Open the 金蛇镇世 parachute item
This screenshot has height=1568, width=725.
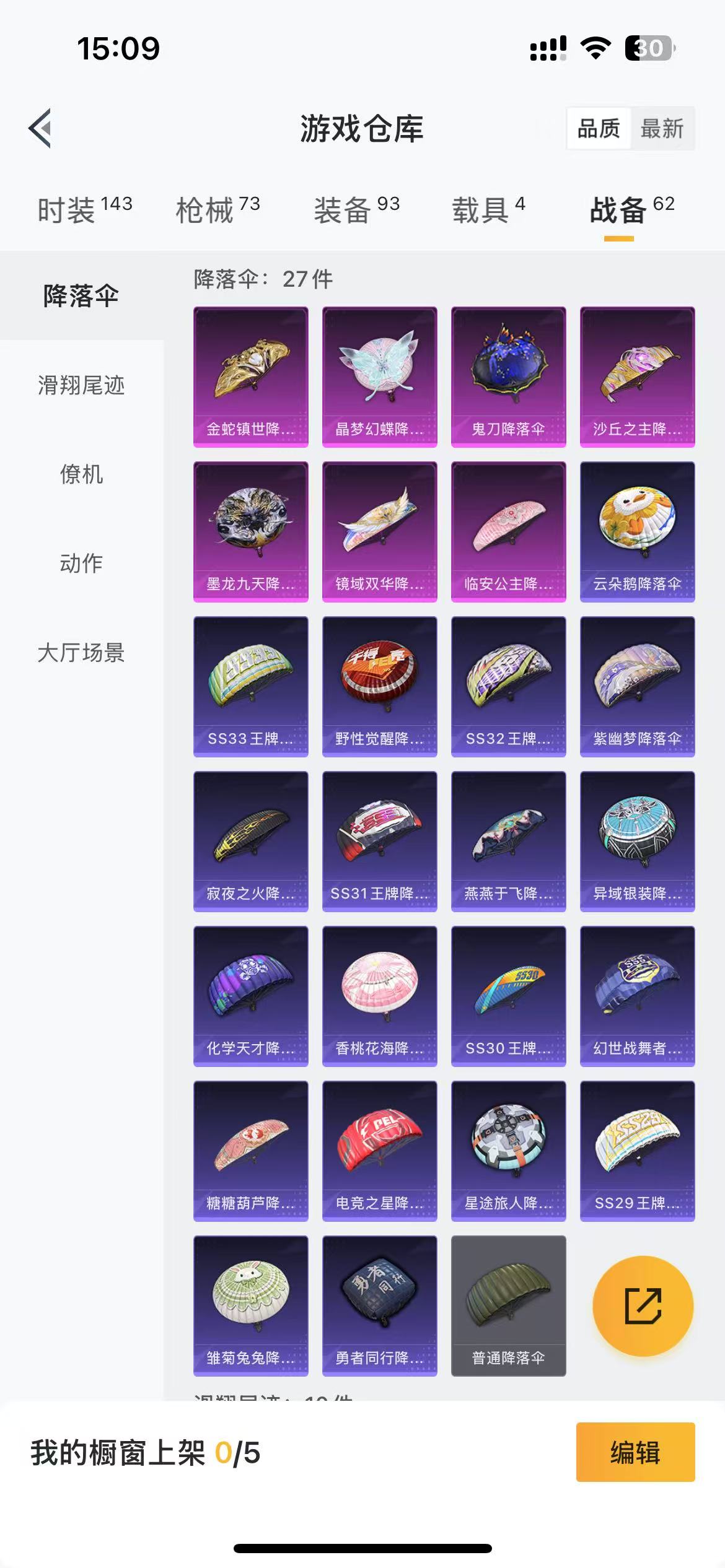point(250,377)
